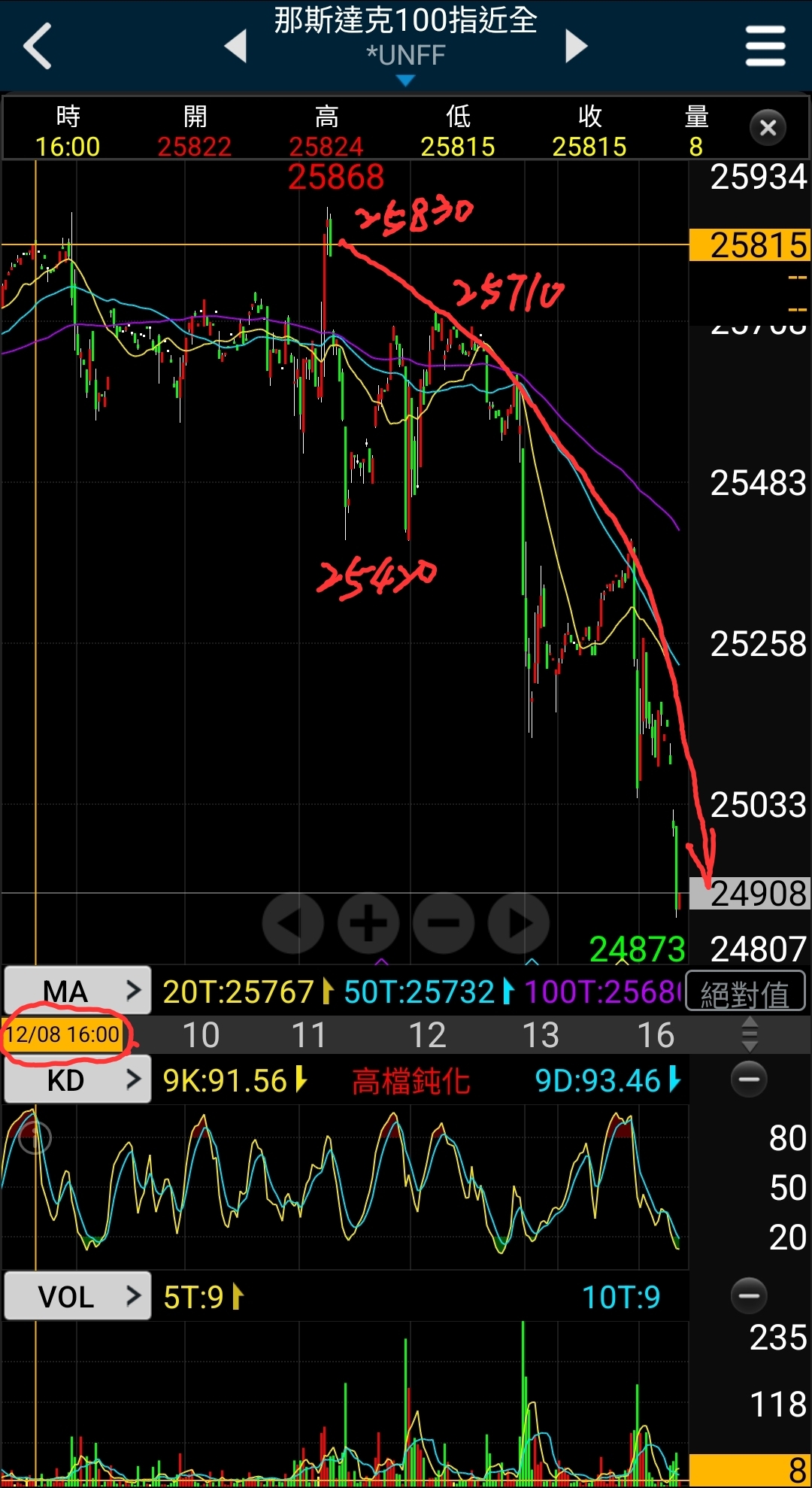The image size is (812, 1488).
Task: Move the chart cursor left
Action: tap(292, 923)
